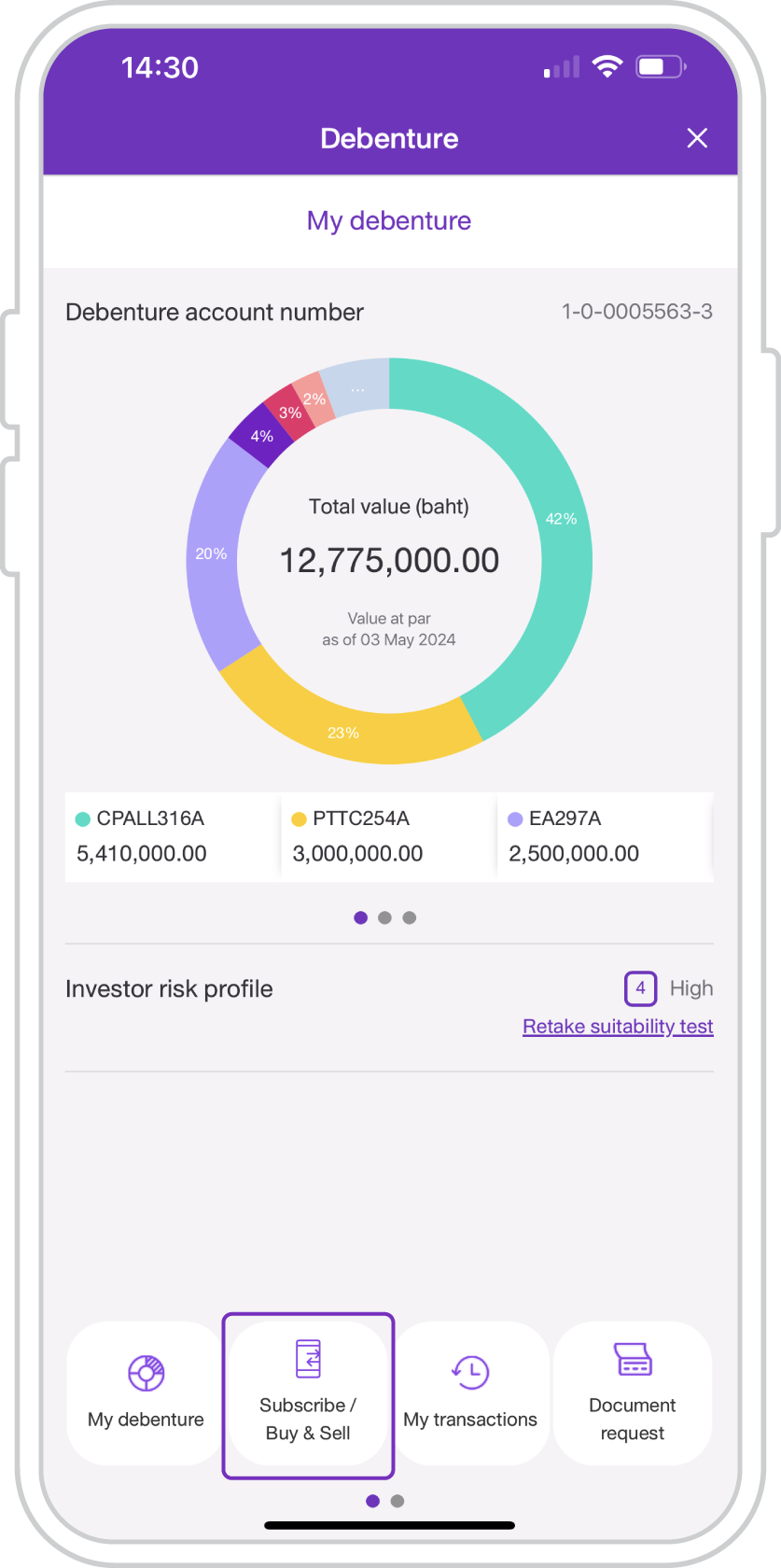Open the My debenture shortcut
The image size is (781, 1568).
146,1393
